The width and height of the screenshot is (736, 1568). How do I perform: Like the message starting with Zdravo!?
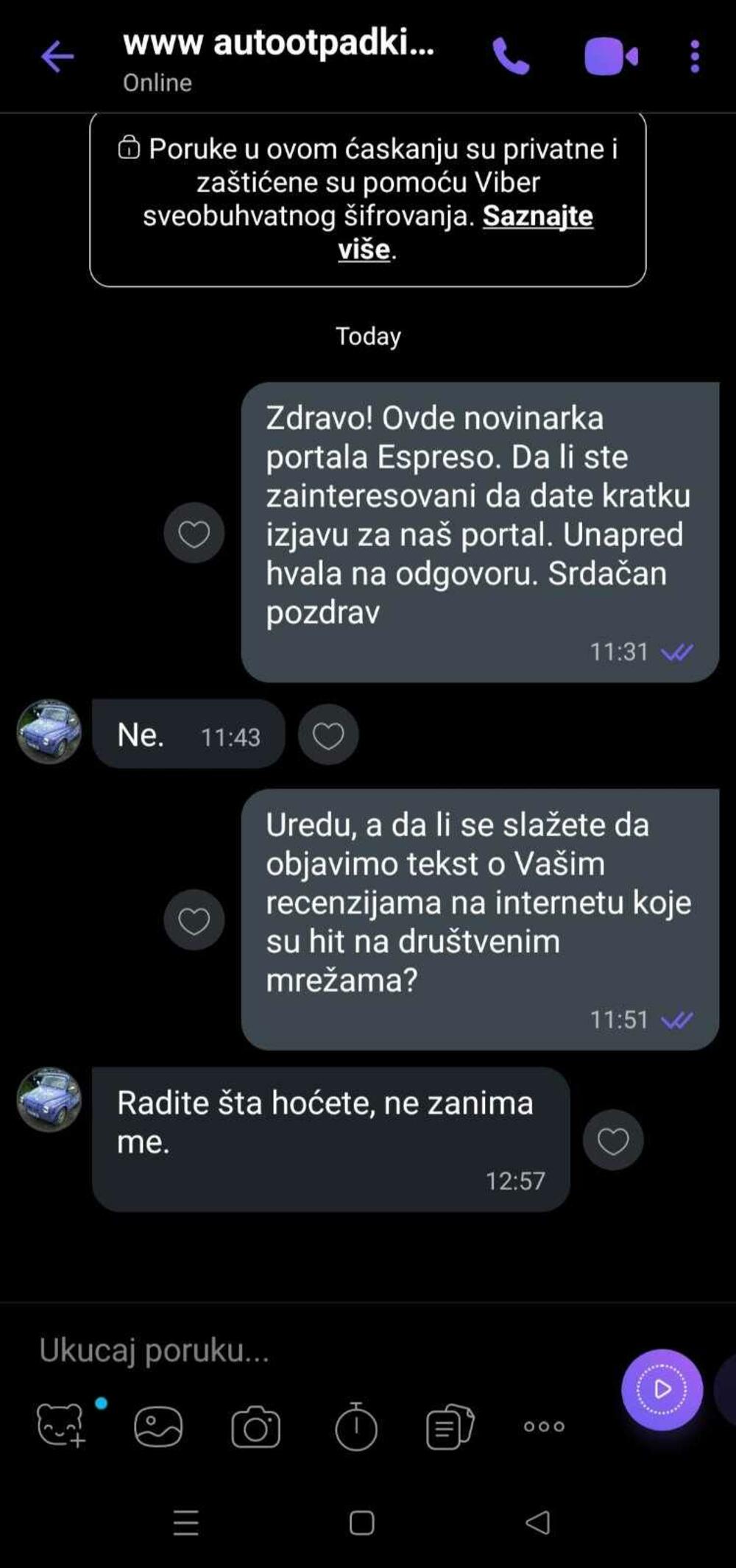click(x=194, y=533)
